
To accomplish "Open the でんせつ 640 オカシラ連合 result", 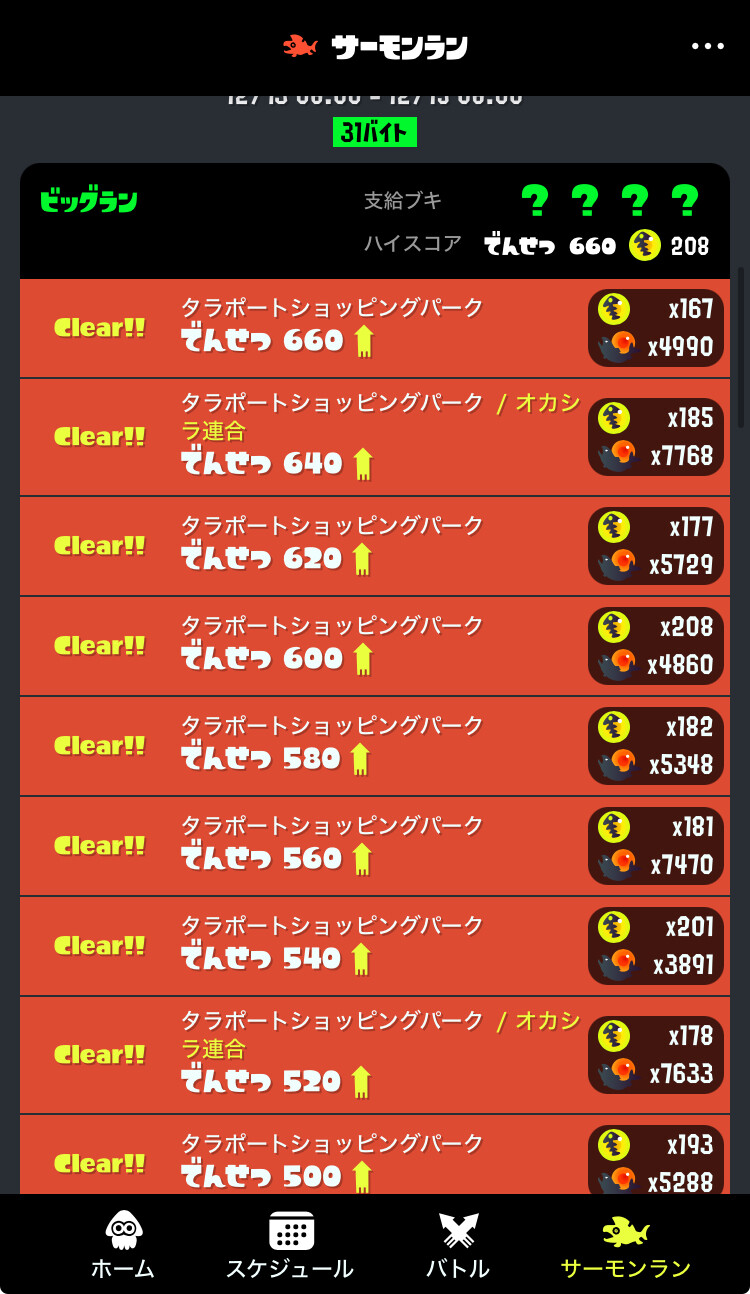I will [374, 437].
